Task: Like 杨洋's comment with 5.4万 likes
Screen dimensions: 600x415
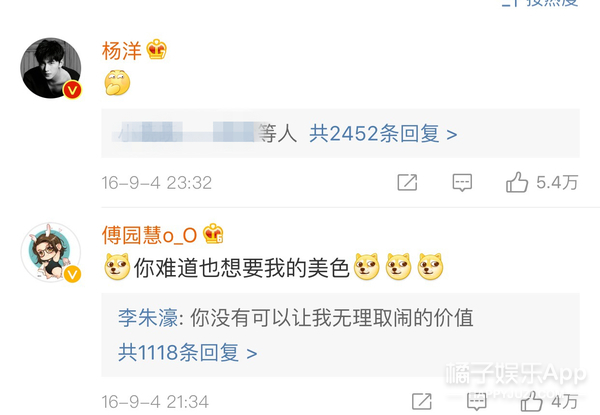Action: coord(517,182)
